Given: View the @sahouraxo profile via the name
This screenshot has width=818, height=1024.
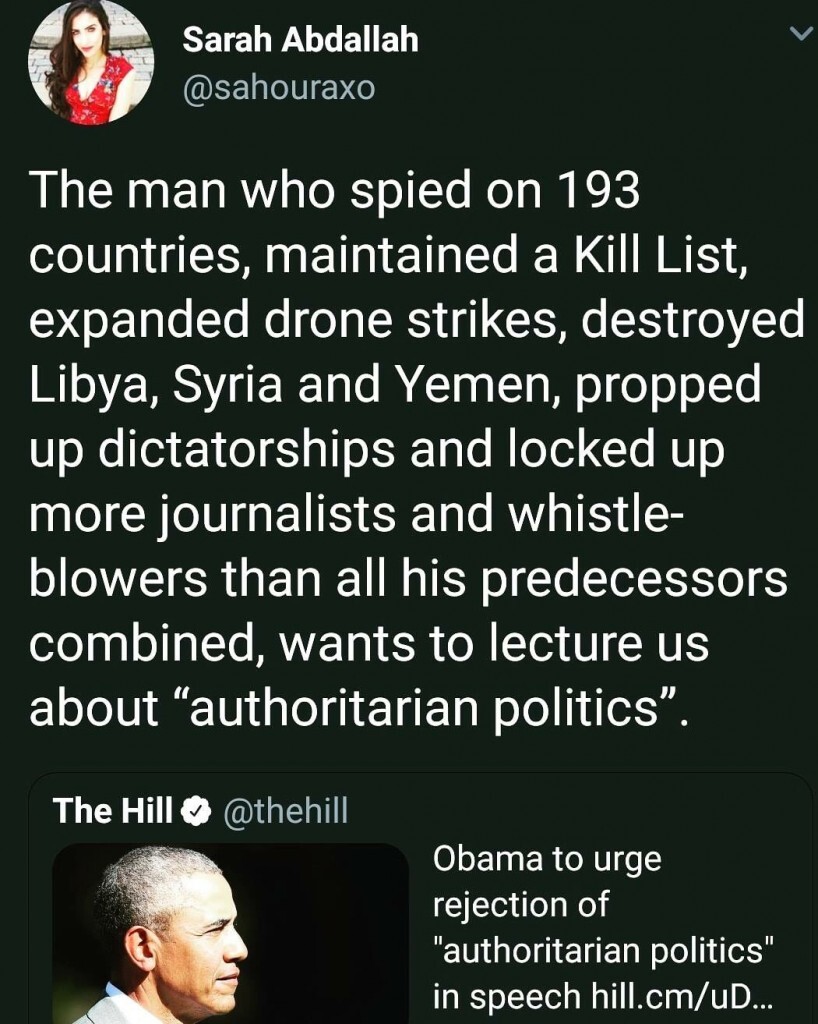Looking at the screenshot, I should (x=300, y=40).
